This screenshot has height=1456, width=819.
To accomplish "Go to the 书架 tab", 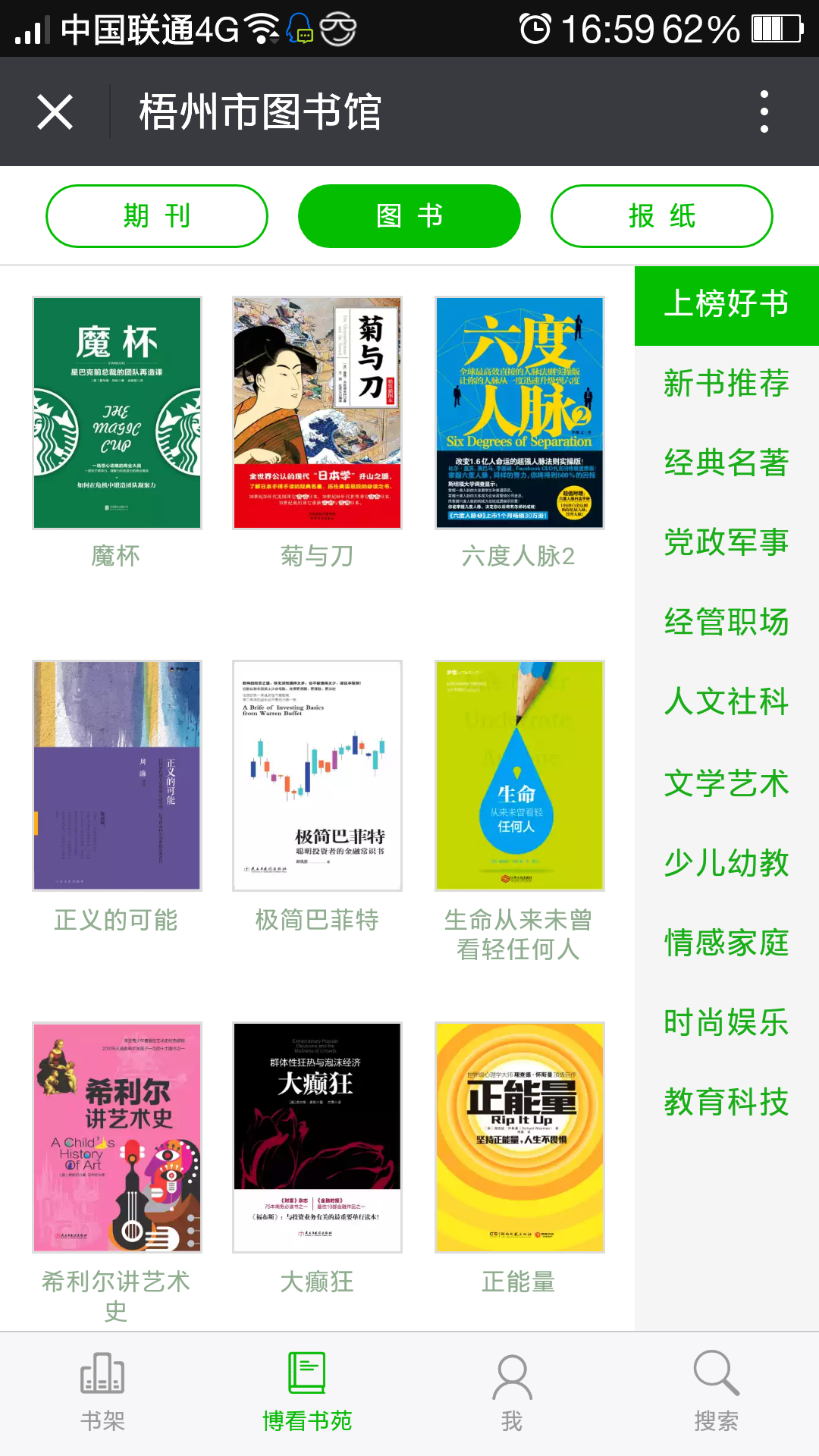I will 102,1392.
